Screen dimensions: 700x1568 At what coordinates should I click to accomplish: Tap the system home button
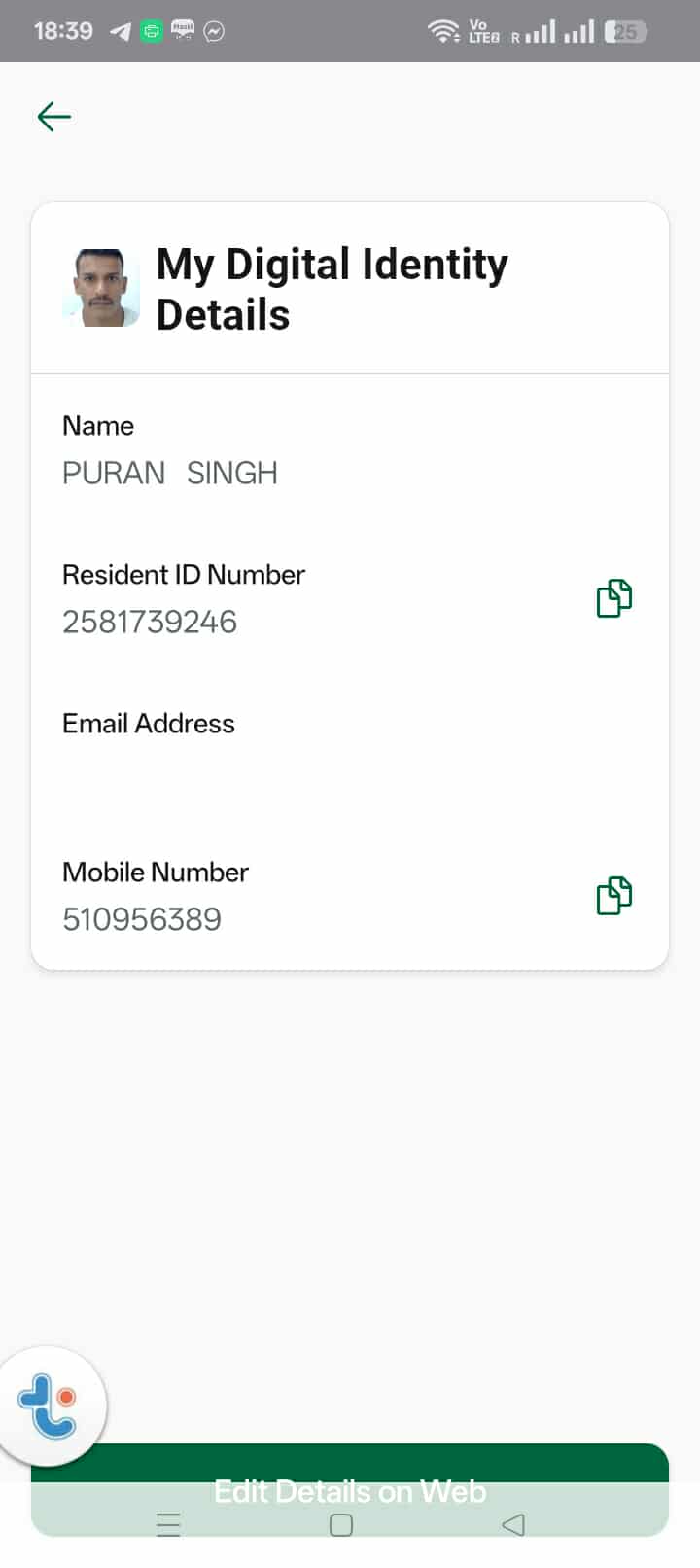(x=341, y=1525)
